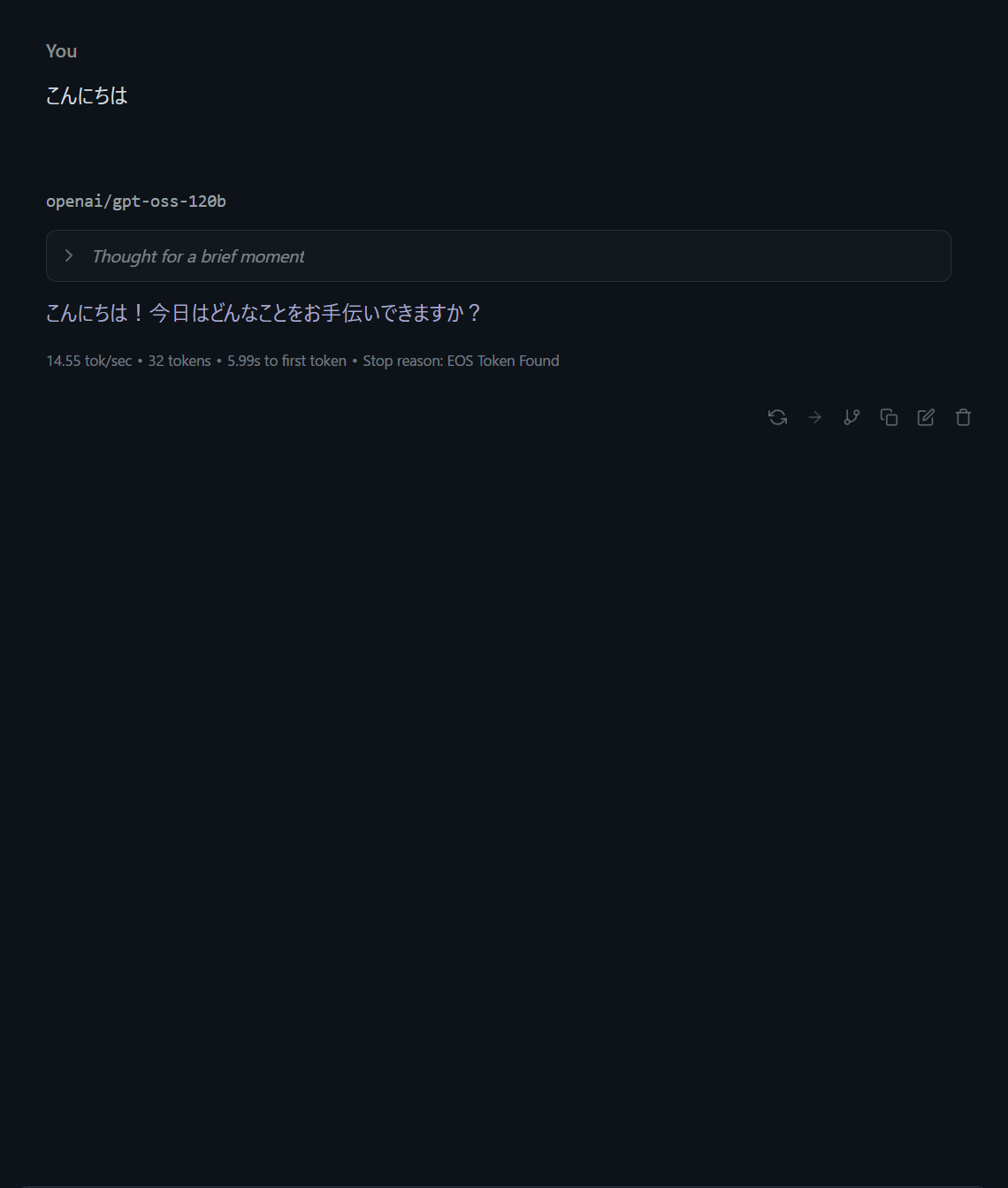Branch the conversation from this message
Image resolution: width=1008 pixels, height=1188 pixels.
[x=851, y=417]
